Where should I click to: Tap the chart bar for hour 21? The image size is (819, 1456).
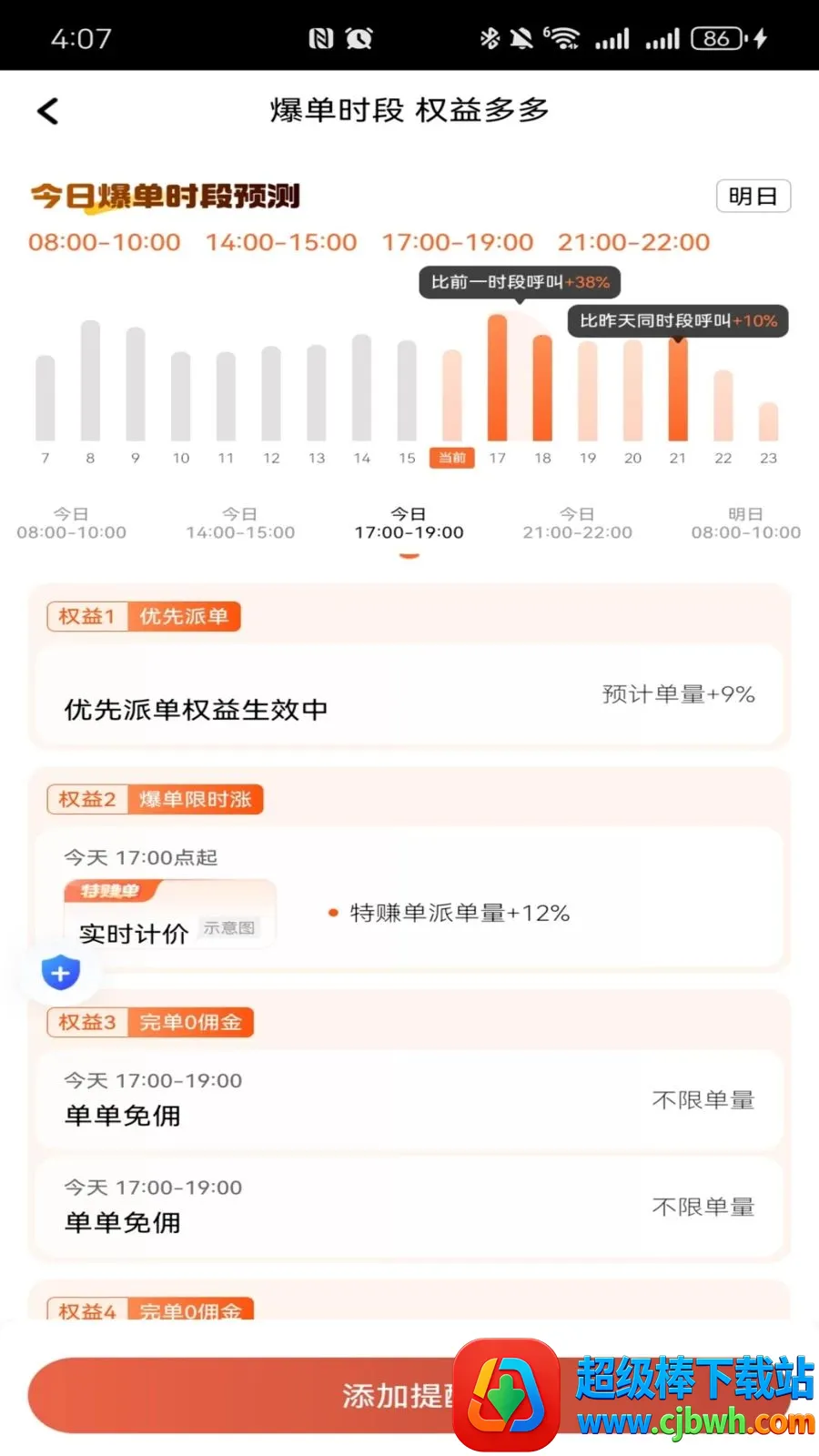(x=678, y=389)
